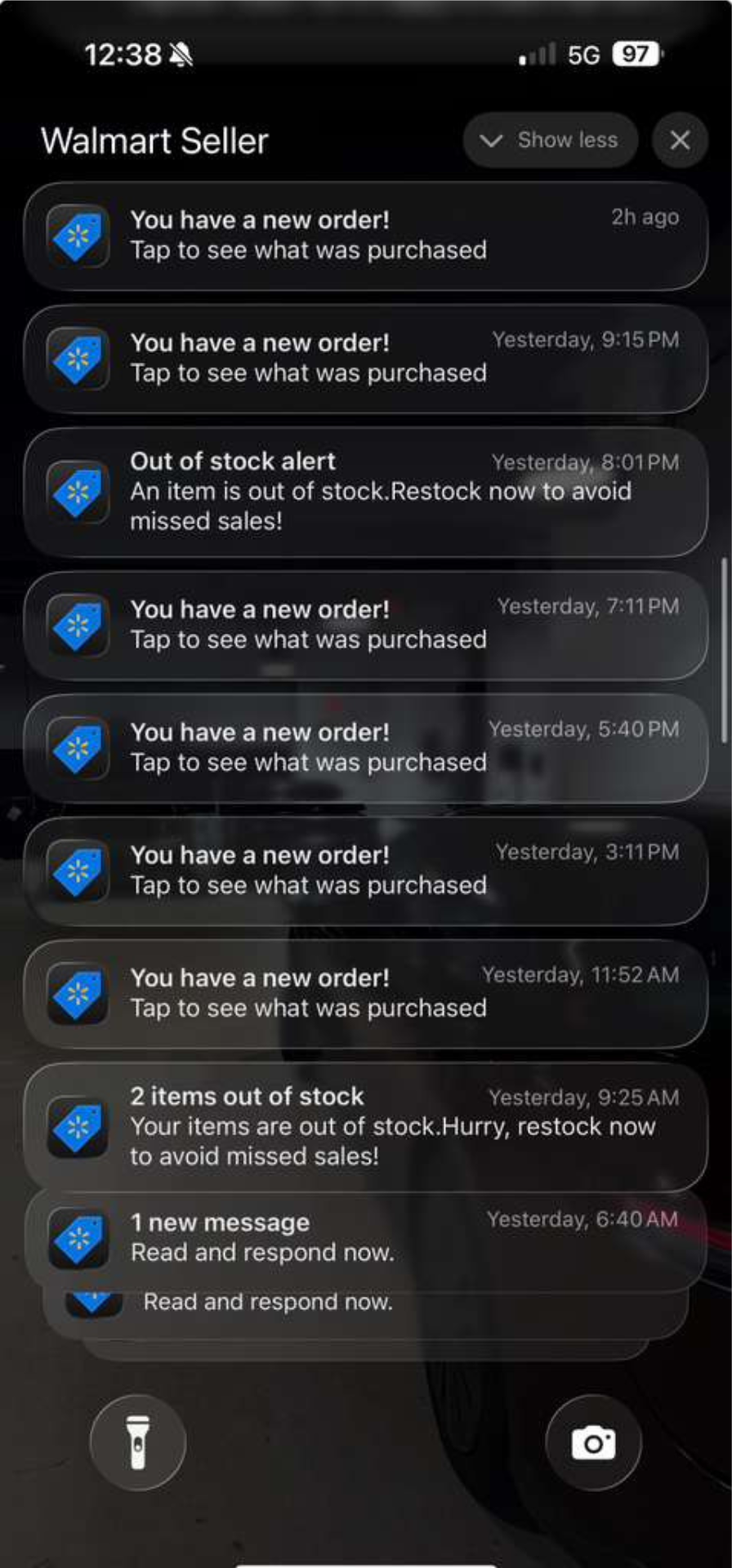This screenshot has height=1568, width=732.
Task: Open yesterday's 11:52 AM new order notification
Action: tap(366, 994)
